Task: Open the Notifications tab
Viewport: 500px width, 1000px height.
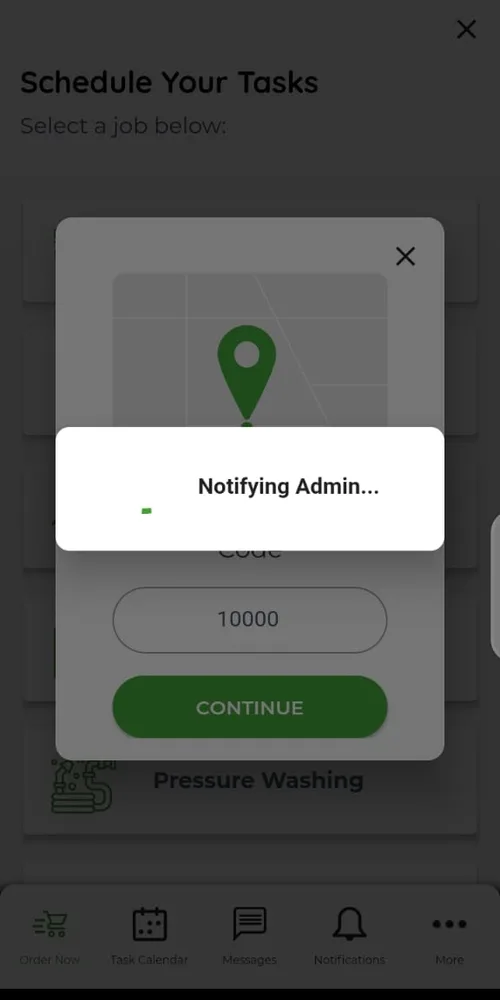Action: [x=349, y=937]
